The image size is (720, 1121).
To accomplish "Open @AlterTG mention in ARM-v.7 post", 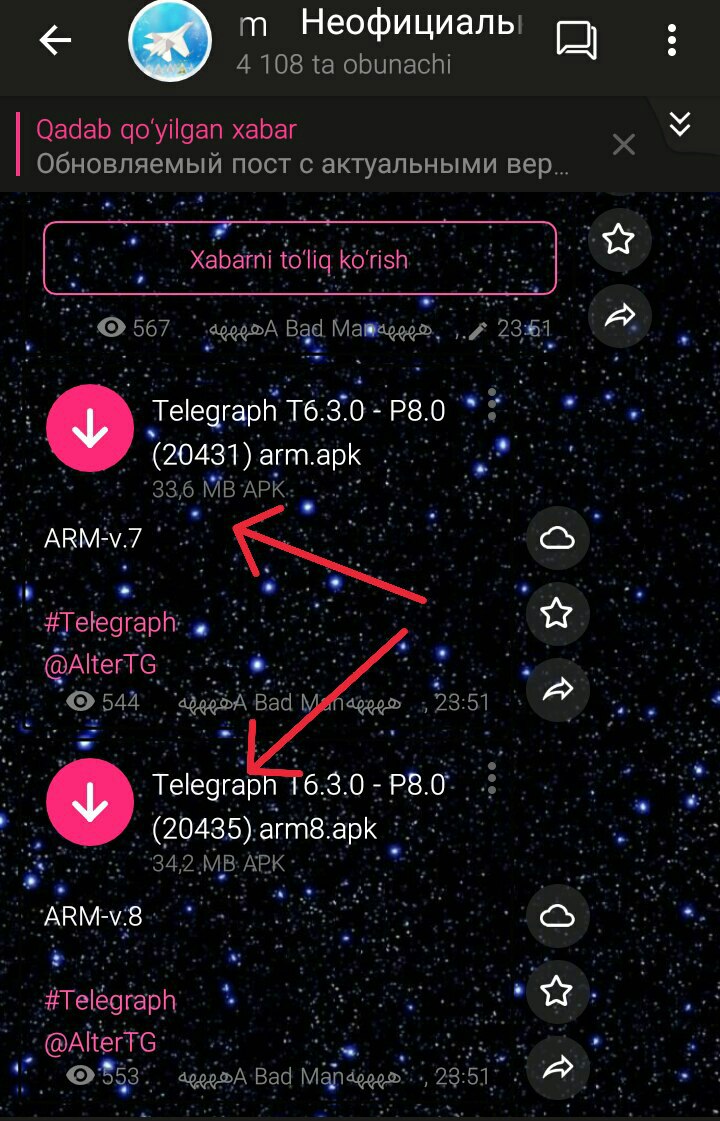I will [x=100, y=665].
